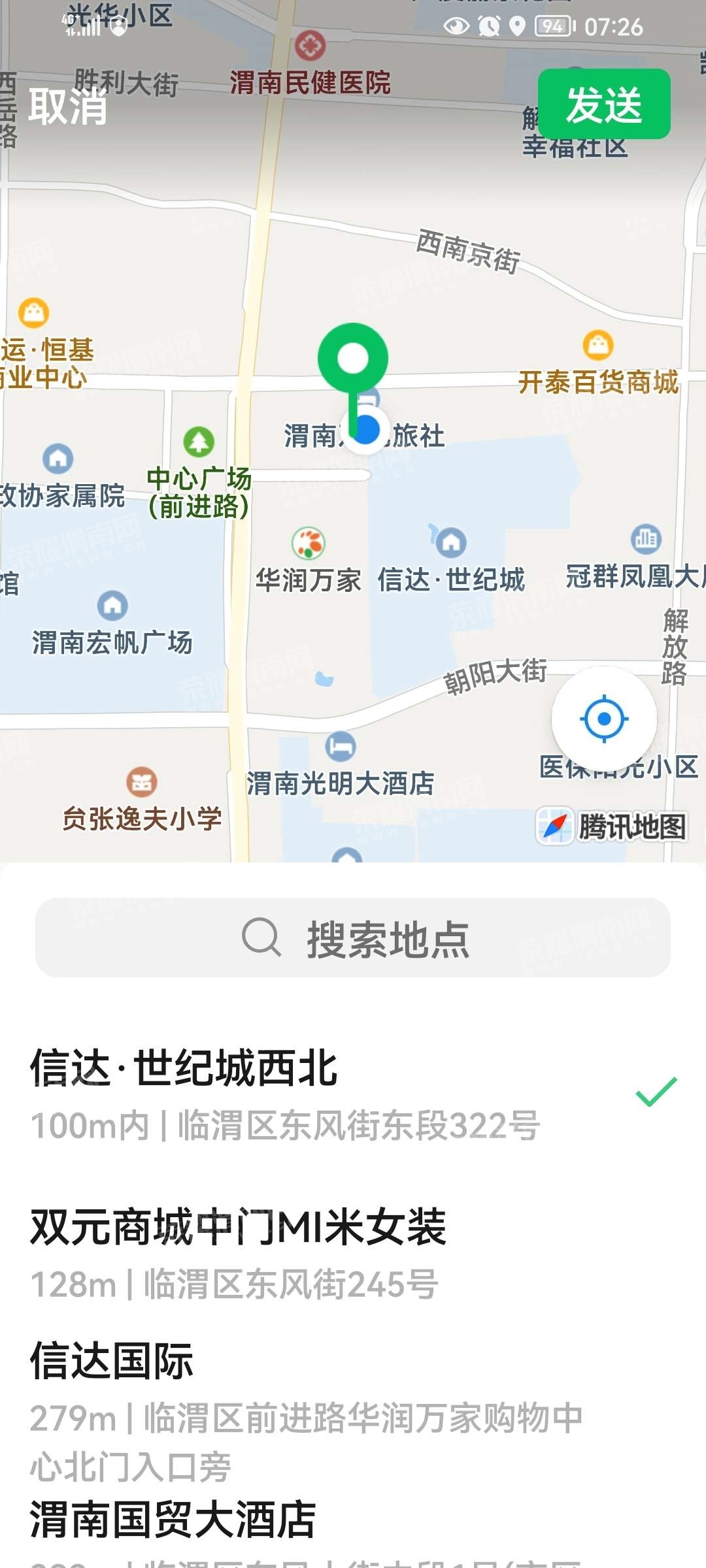Tap the 中心广场 park icon
The height and width of the screenshot is (1568, 706).
(198, 442)
